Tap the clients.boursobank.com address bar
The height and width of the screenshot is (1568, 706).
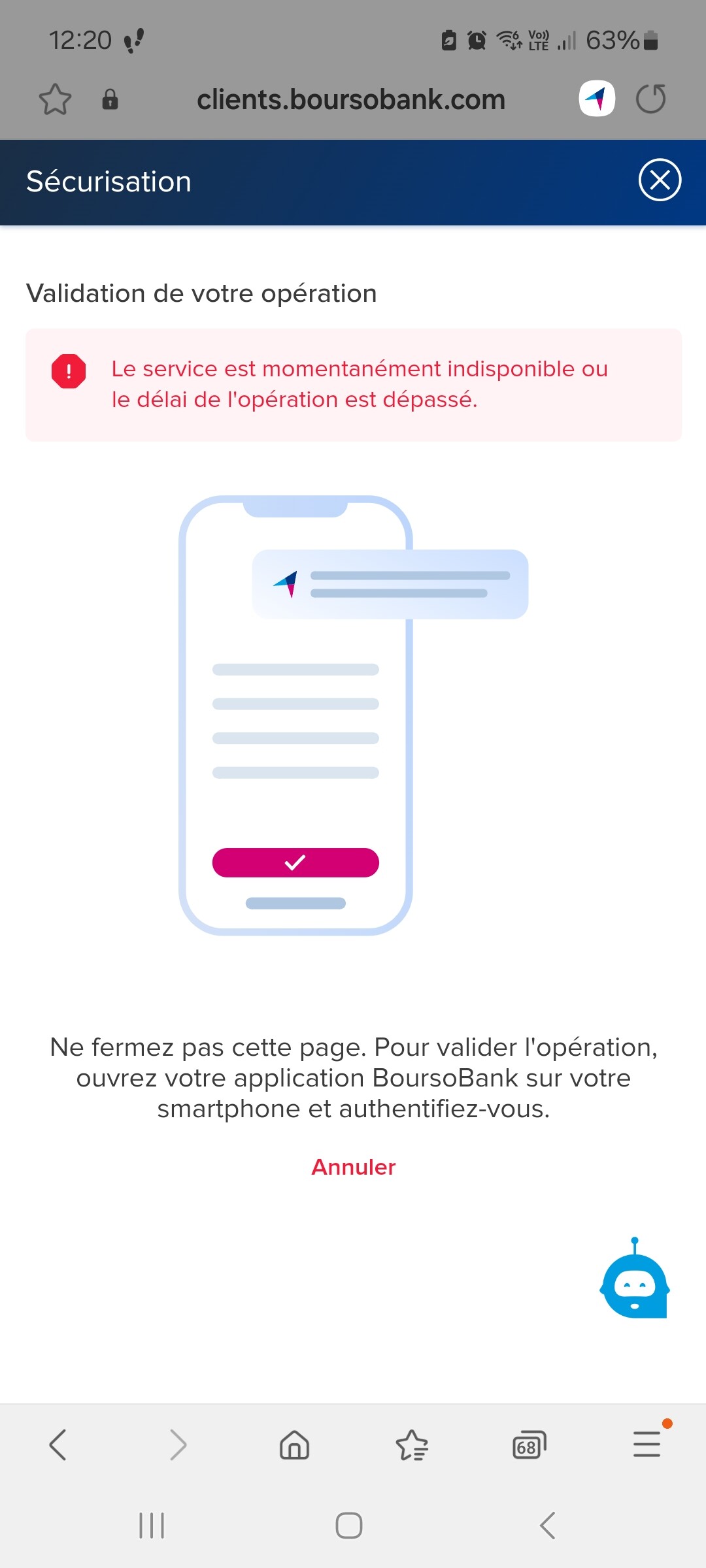click(351, 100)
